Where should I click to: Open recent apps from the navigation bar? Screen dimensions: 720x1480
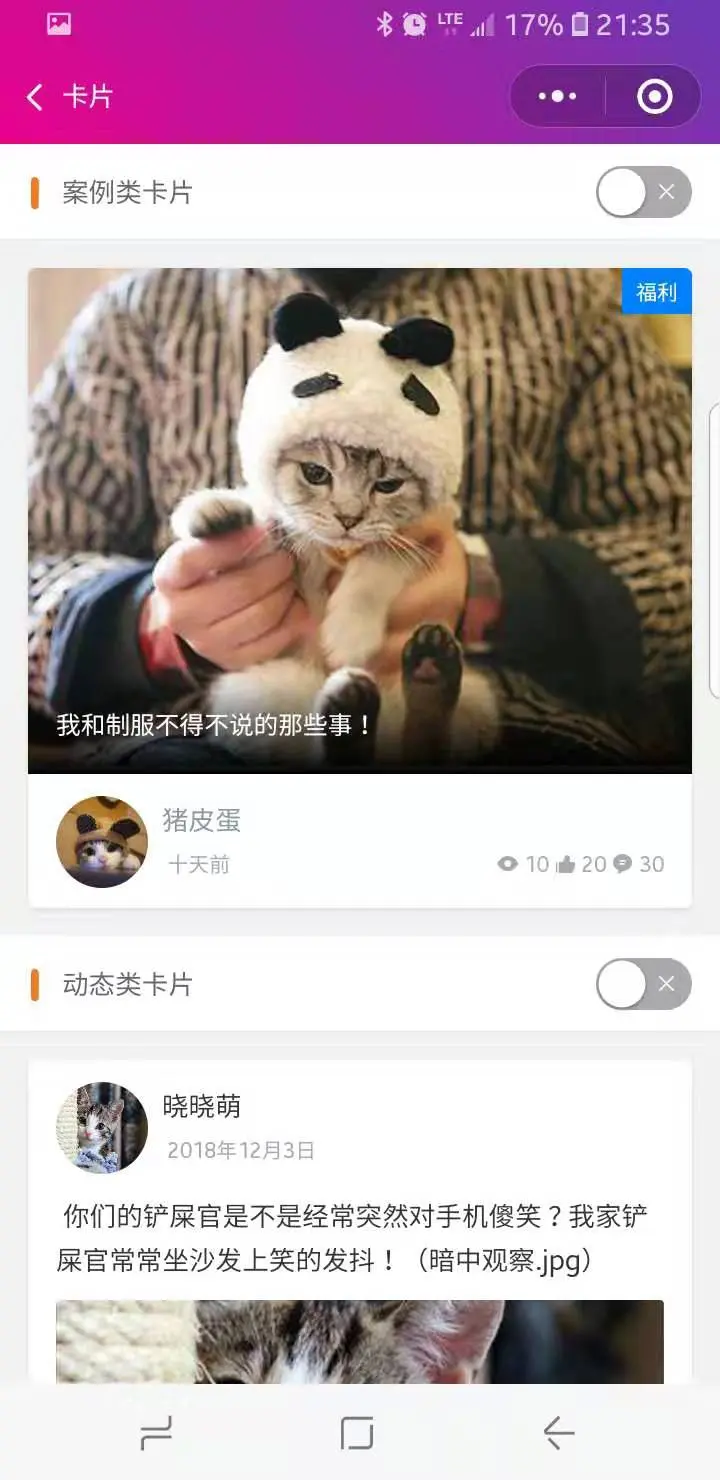[x=156, y=1434]
